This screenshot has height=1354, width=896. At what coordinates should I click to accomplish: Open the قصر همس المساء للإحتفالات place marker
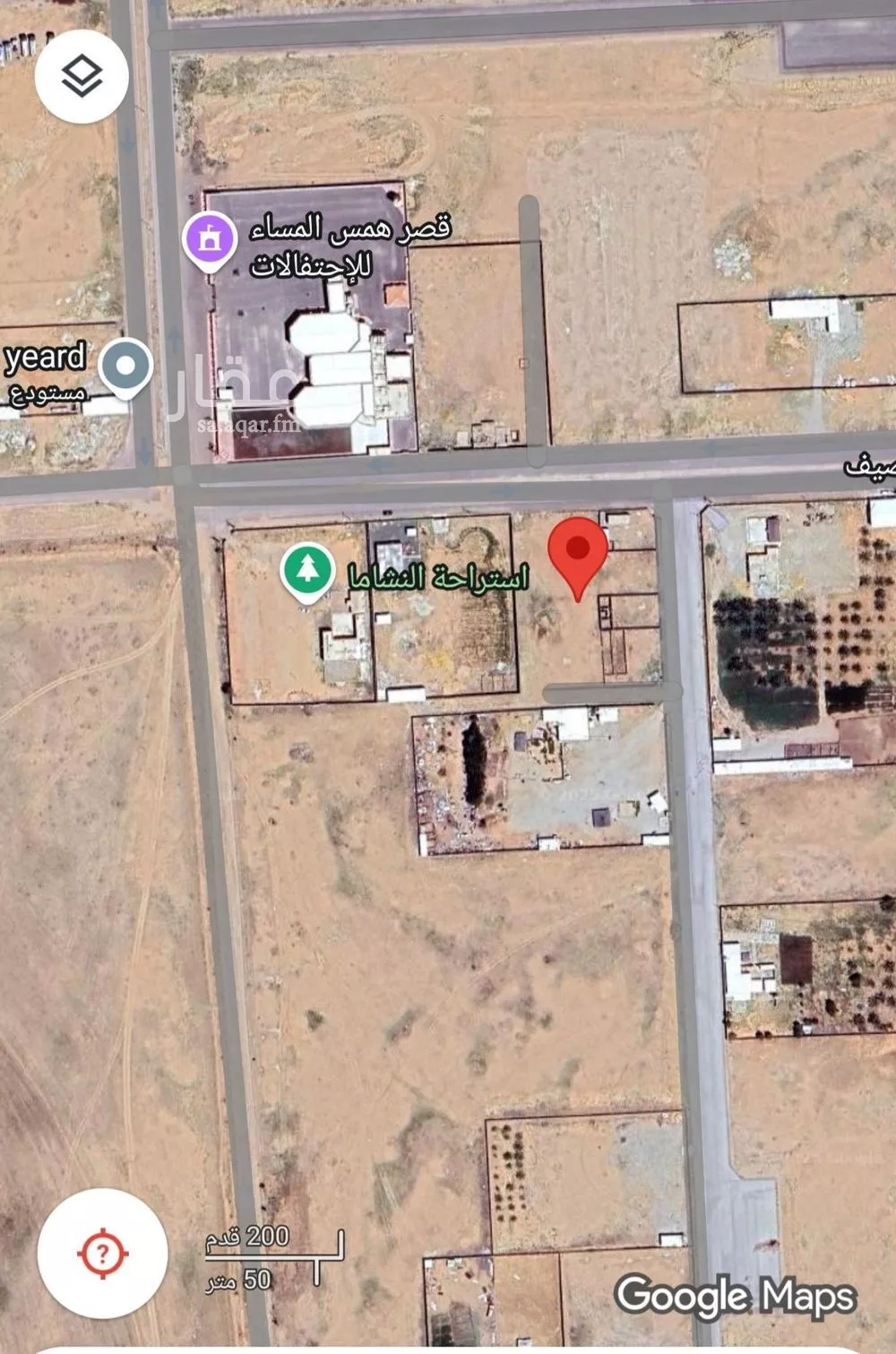pyautogui.click(x=209, y=240)
